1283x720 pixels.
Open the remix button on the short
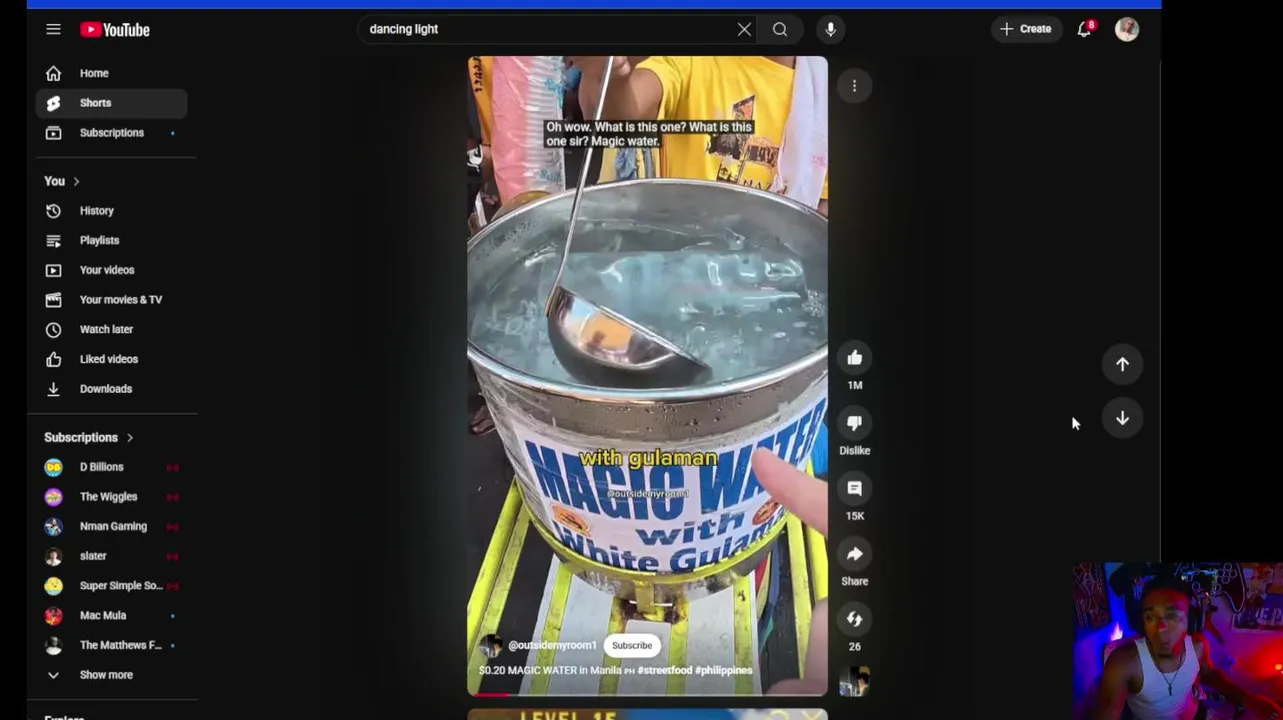coord(854,619)
